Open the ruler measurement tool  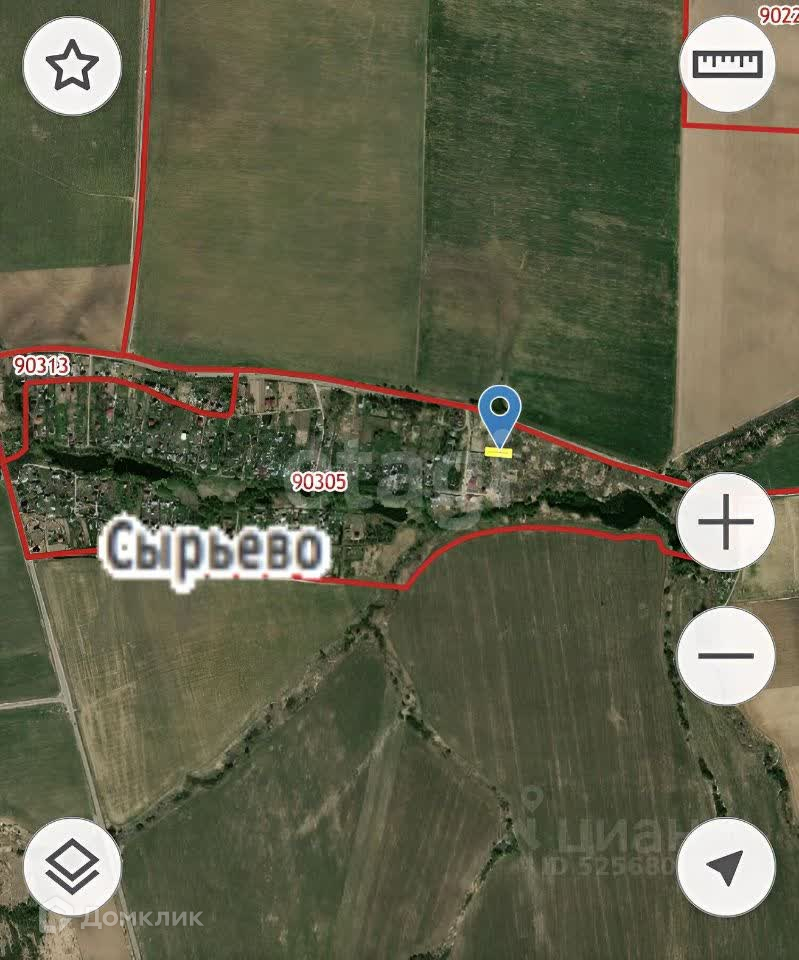[727, 64]
